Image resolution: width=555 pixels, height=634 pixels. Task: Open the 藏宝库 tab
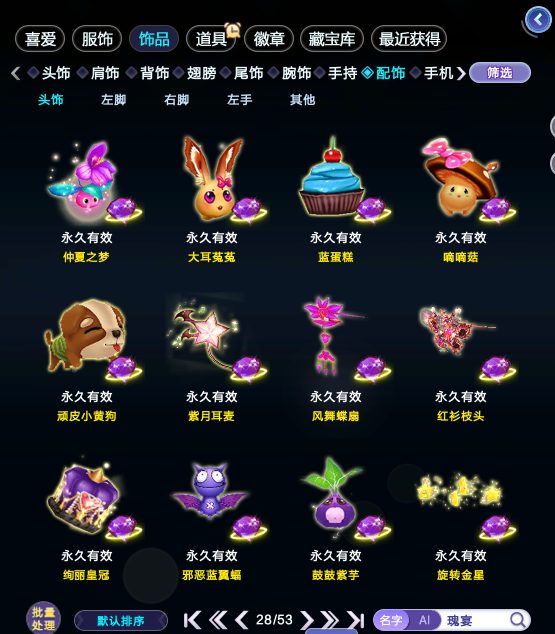click(331, 39)
